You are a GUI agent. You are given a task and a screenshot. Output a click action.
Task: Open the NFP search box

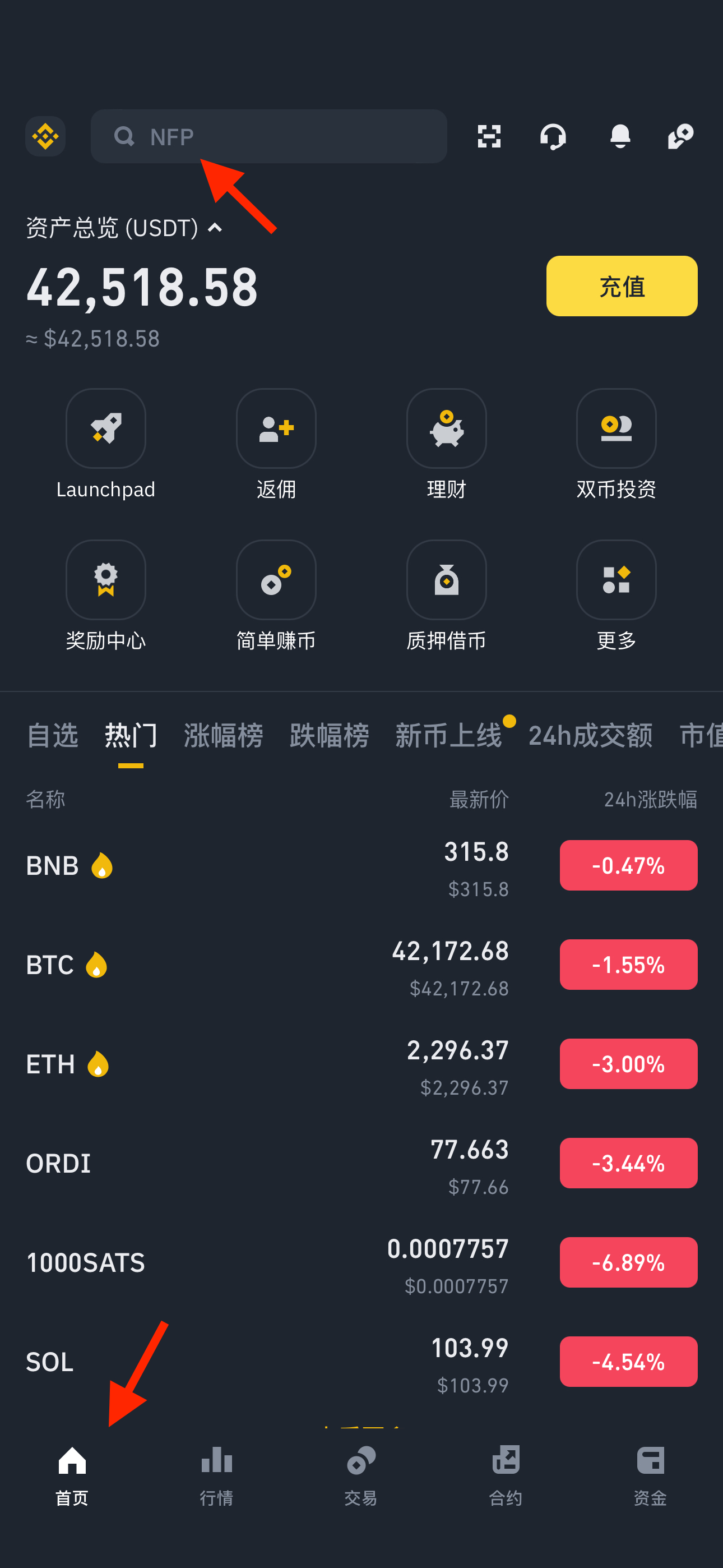pyautogui.click(x=268, y=136)
